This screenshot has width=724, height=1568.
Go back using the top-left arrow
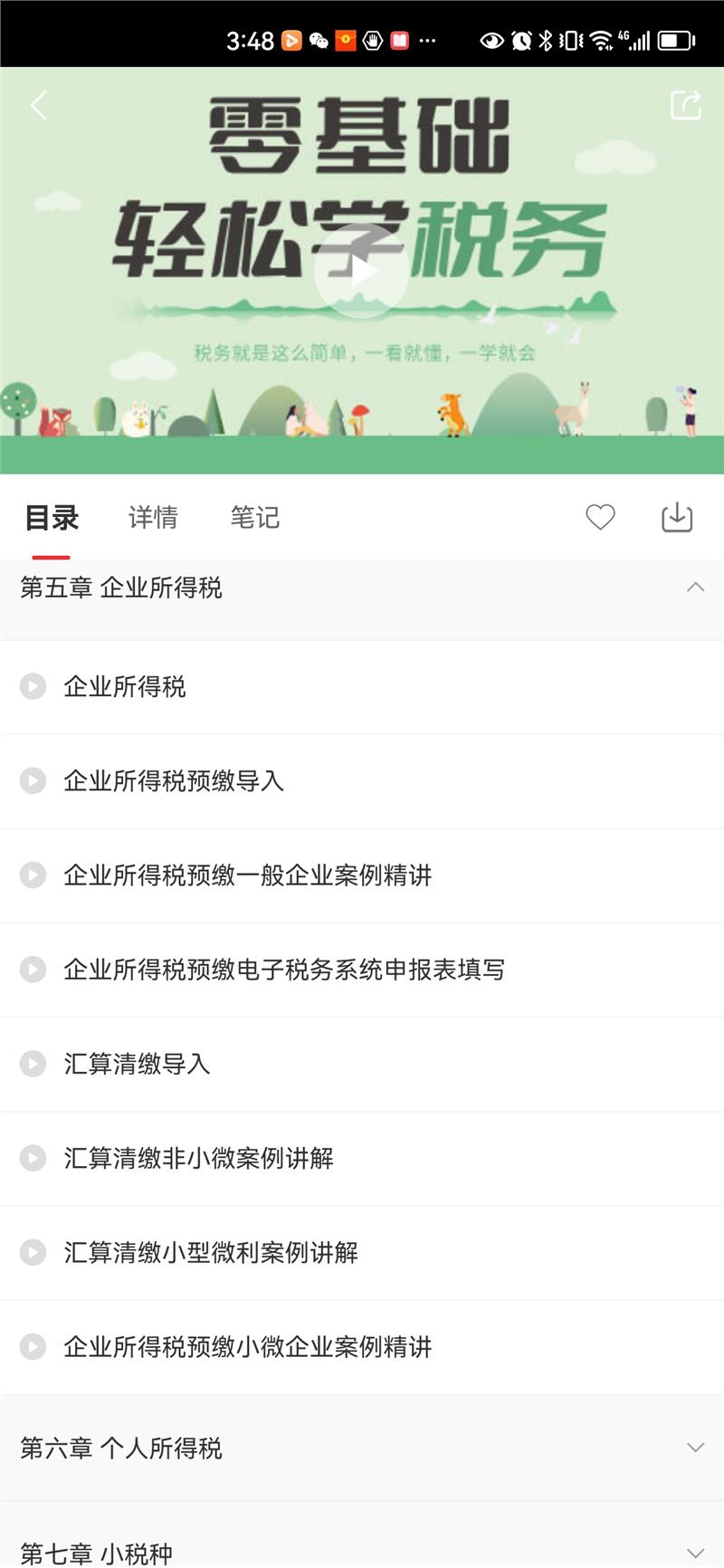[38, 106]
